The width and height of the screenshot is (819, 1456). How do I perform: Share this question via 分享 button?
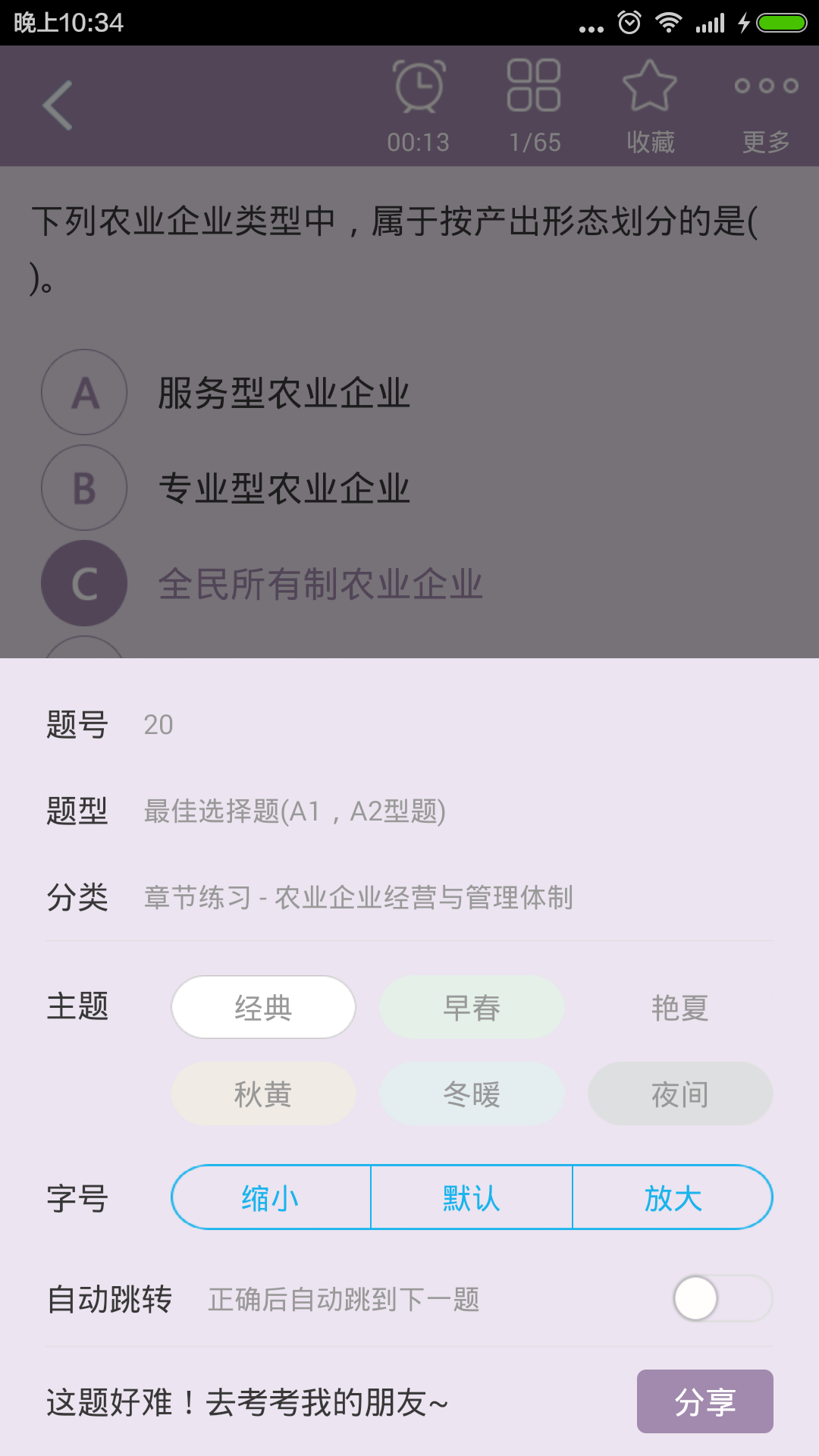(704, 1401)
